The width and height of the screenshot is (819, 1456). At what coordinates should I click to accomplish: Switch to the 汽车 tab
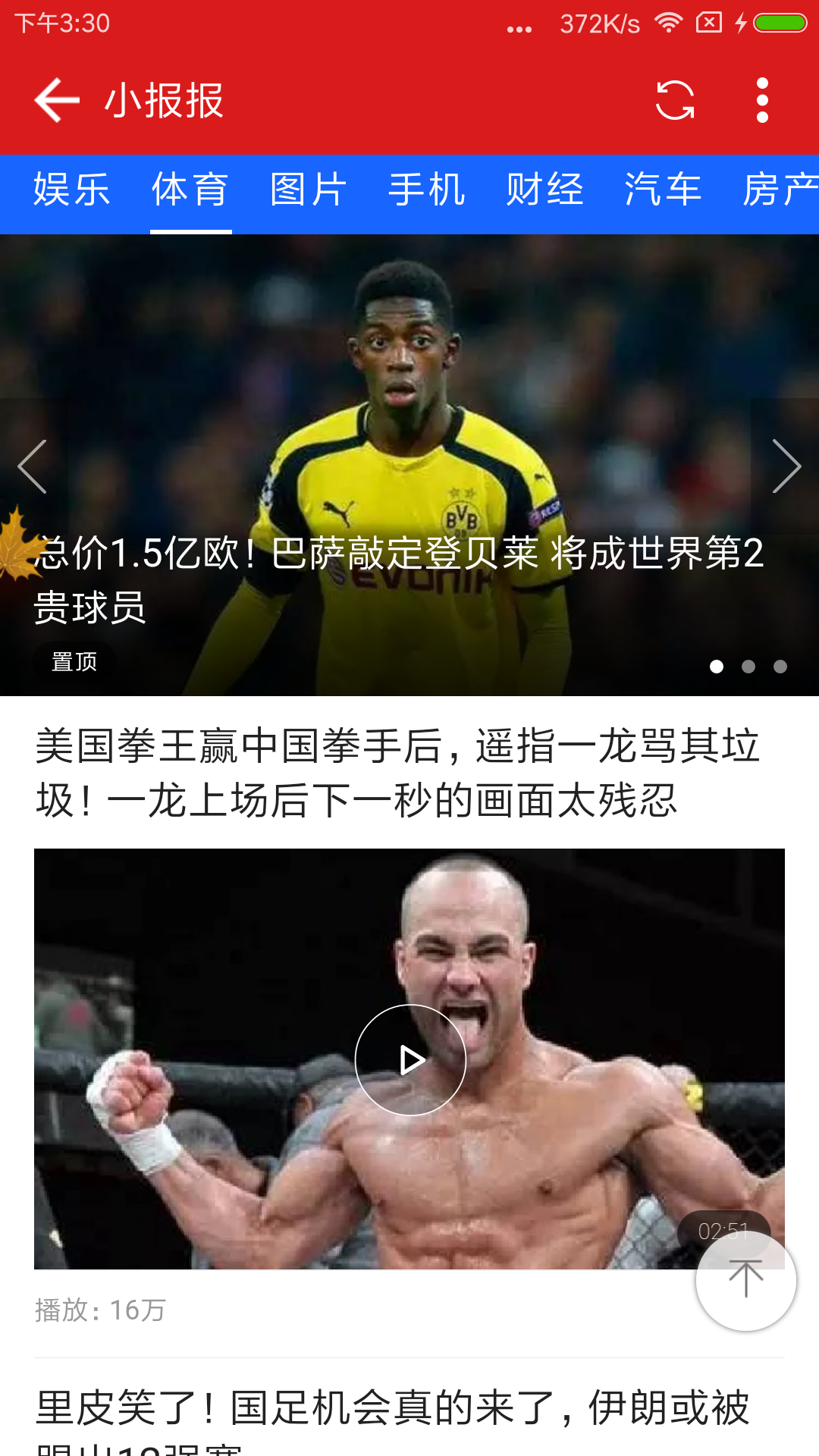(x=664, y=190)
